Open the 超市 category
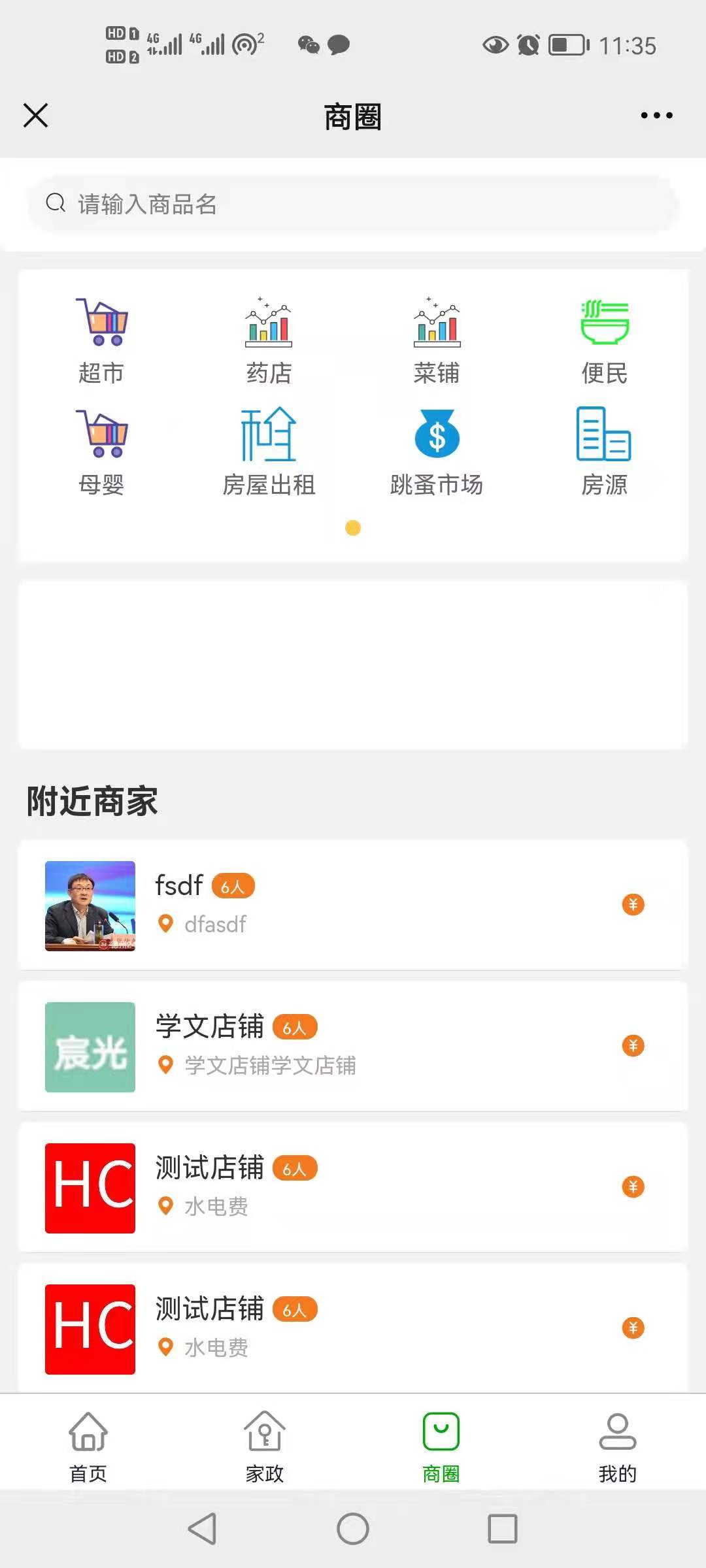 coord(101,341)
